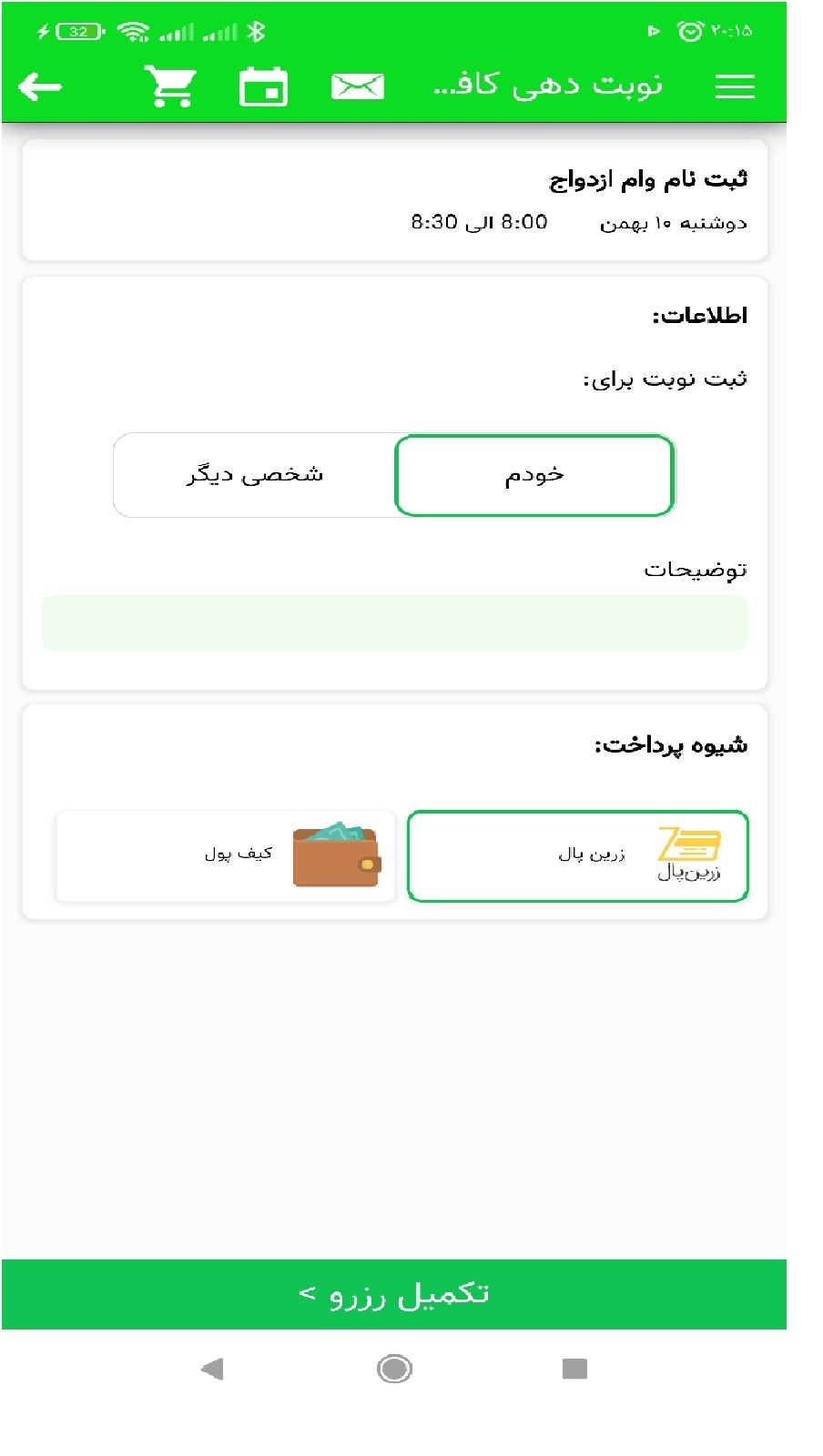Open the shopping cart

click(172, 85)
